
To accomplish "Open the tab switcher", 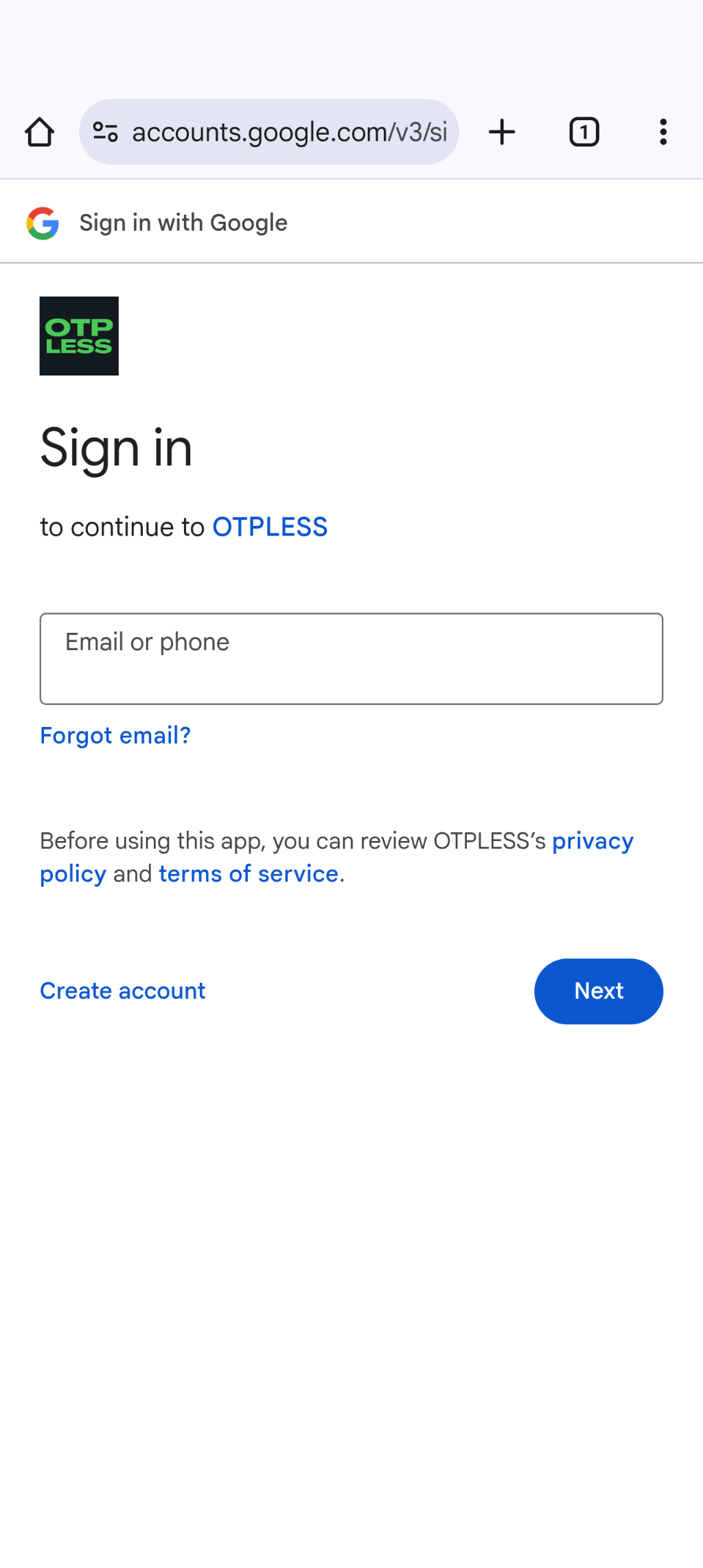I will 584,132.
